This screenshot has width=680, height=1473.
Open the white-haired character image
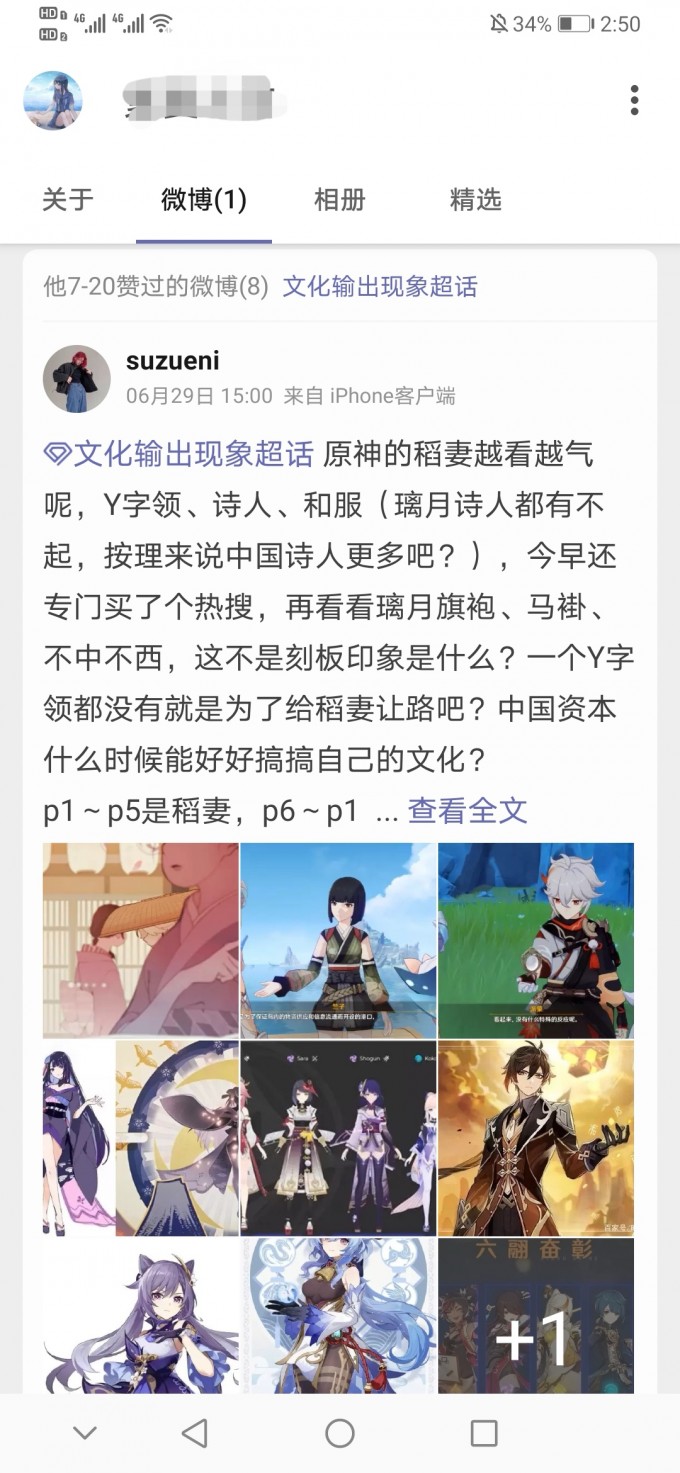point(536,940)
